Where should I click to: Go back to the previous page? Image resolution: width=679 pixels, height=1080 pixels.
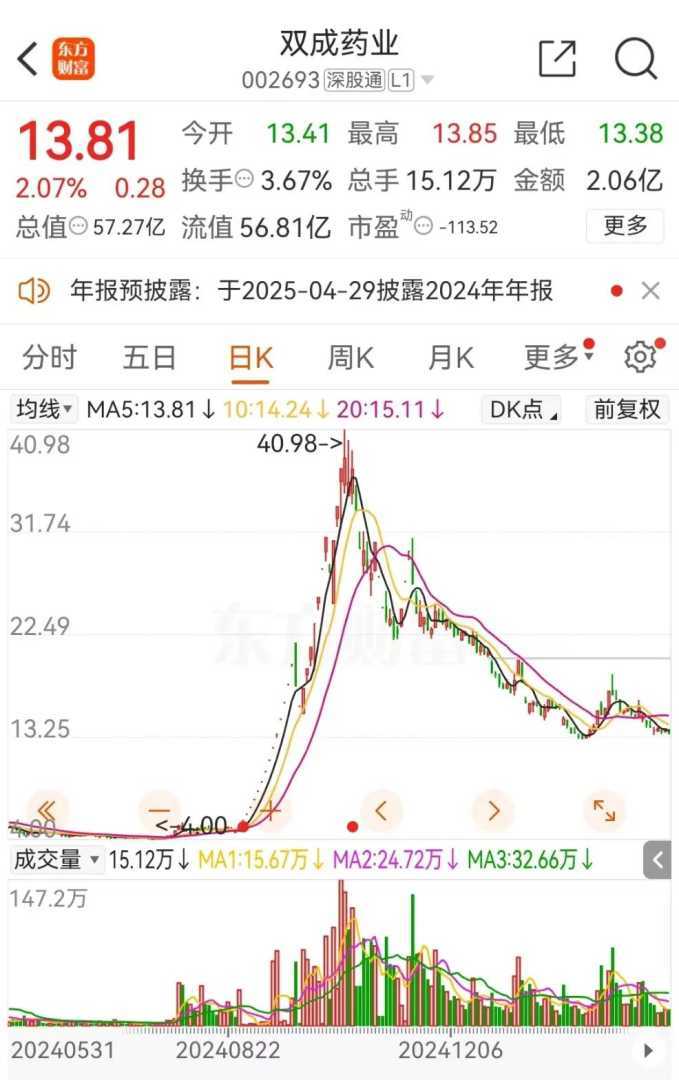pos(28,58)
